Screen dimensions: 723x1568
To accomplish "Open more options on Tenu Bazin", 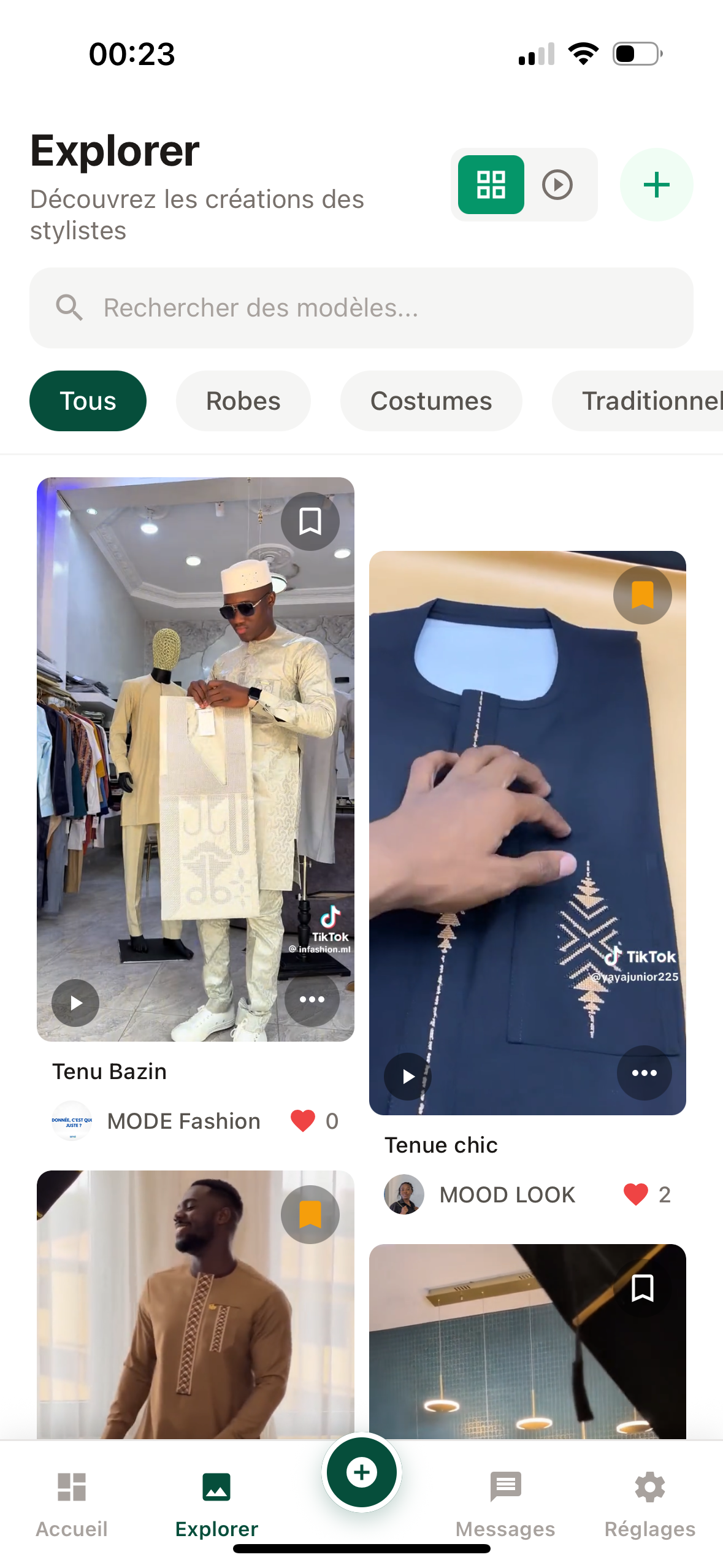I will pos(312,999).
